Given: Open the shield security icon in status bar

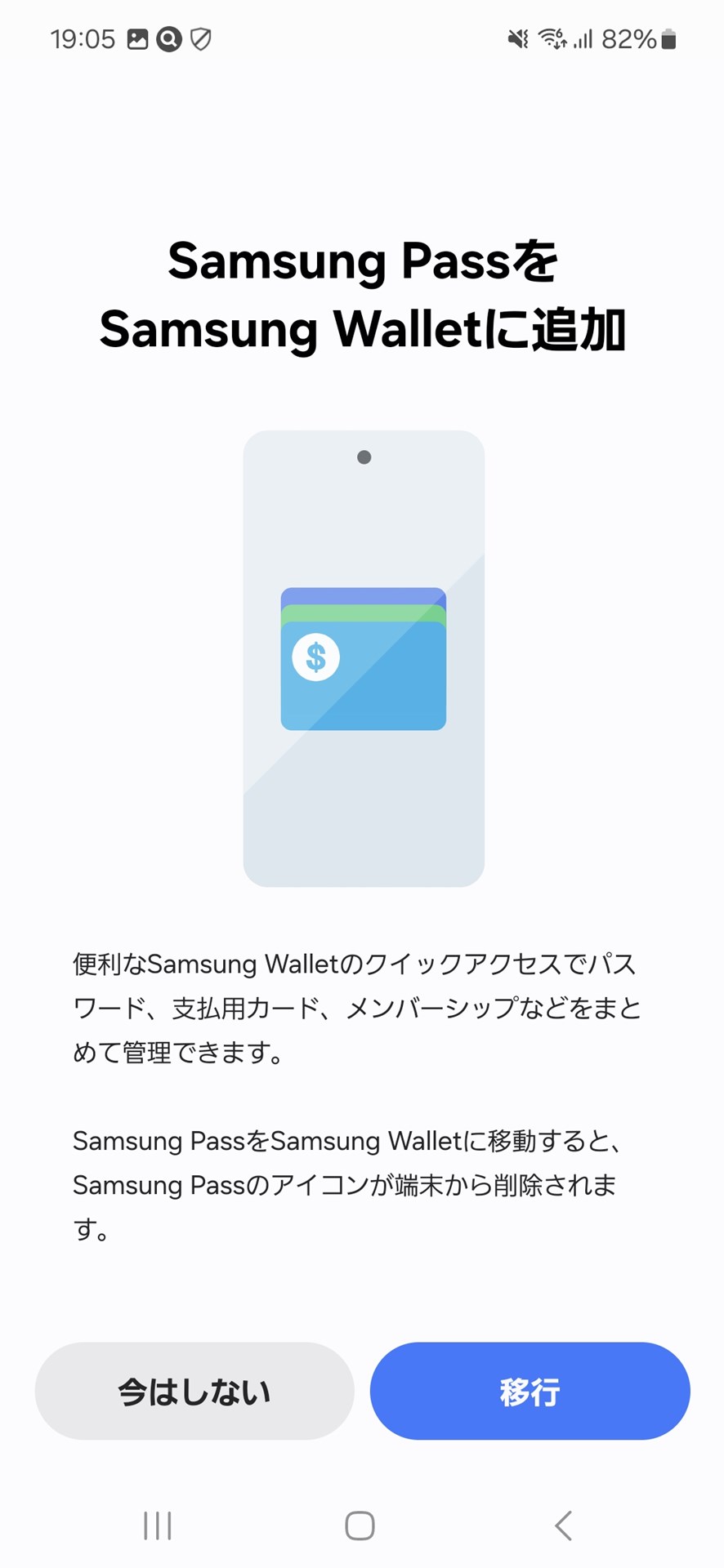Looking at the screenshot, I should [199, 37].
